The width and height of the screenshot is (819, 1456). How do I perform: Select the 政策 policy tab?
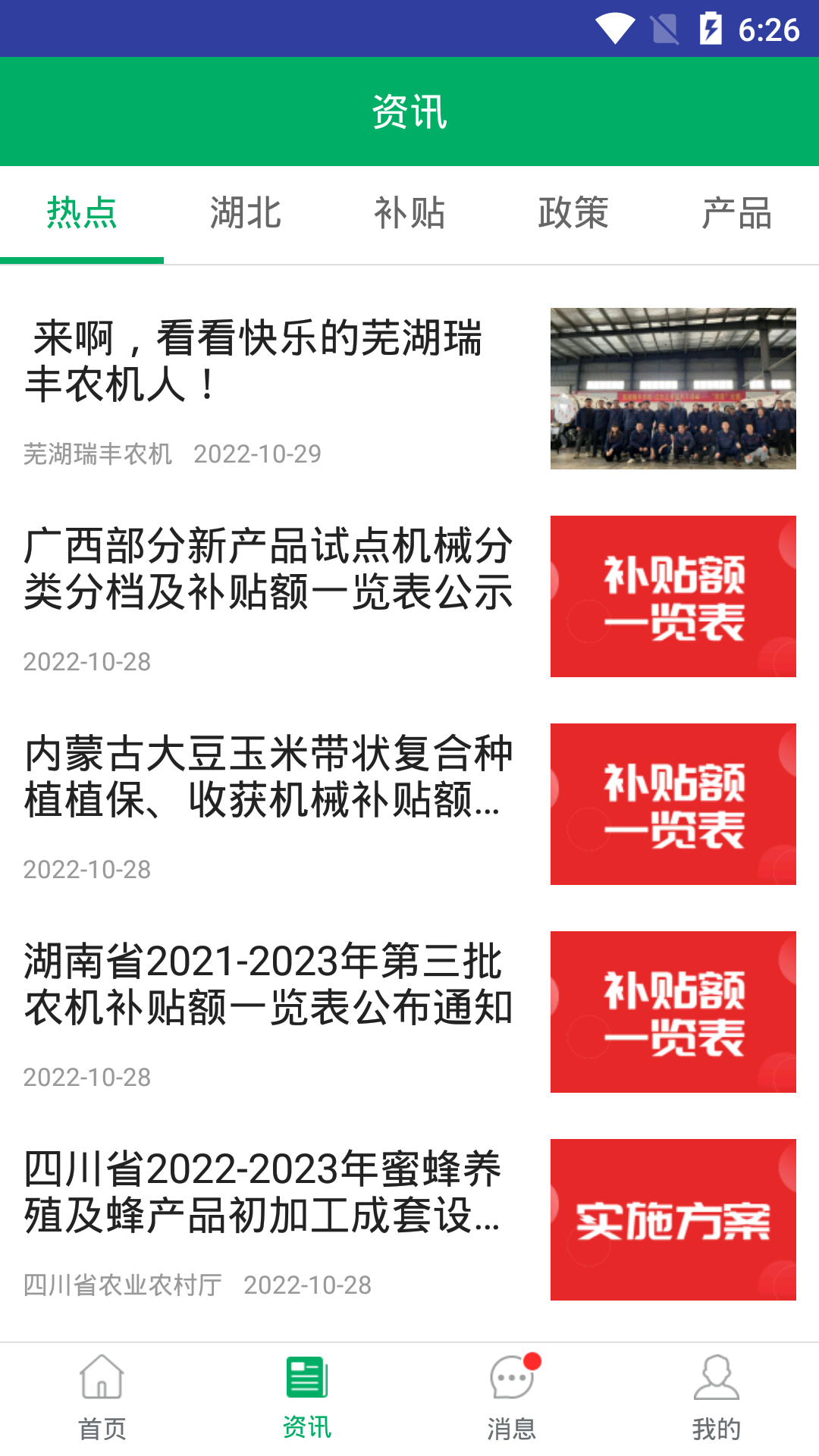[x=573, y=214]
